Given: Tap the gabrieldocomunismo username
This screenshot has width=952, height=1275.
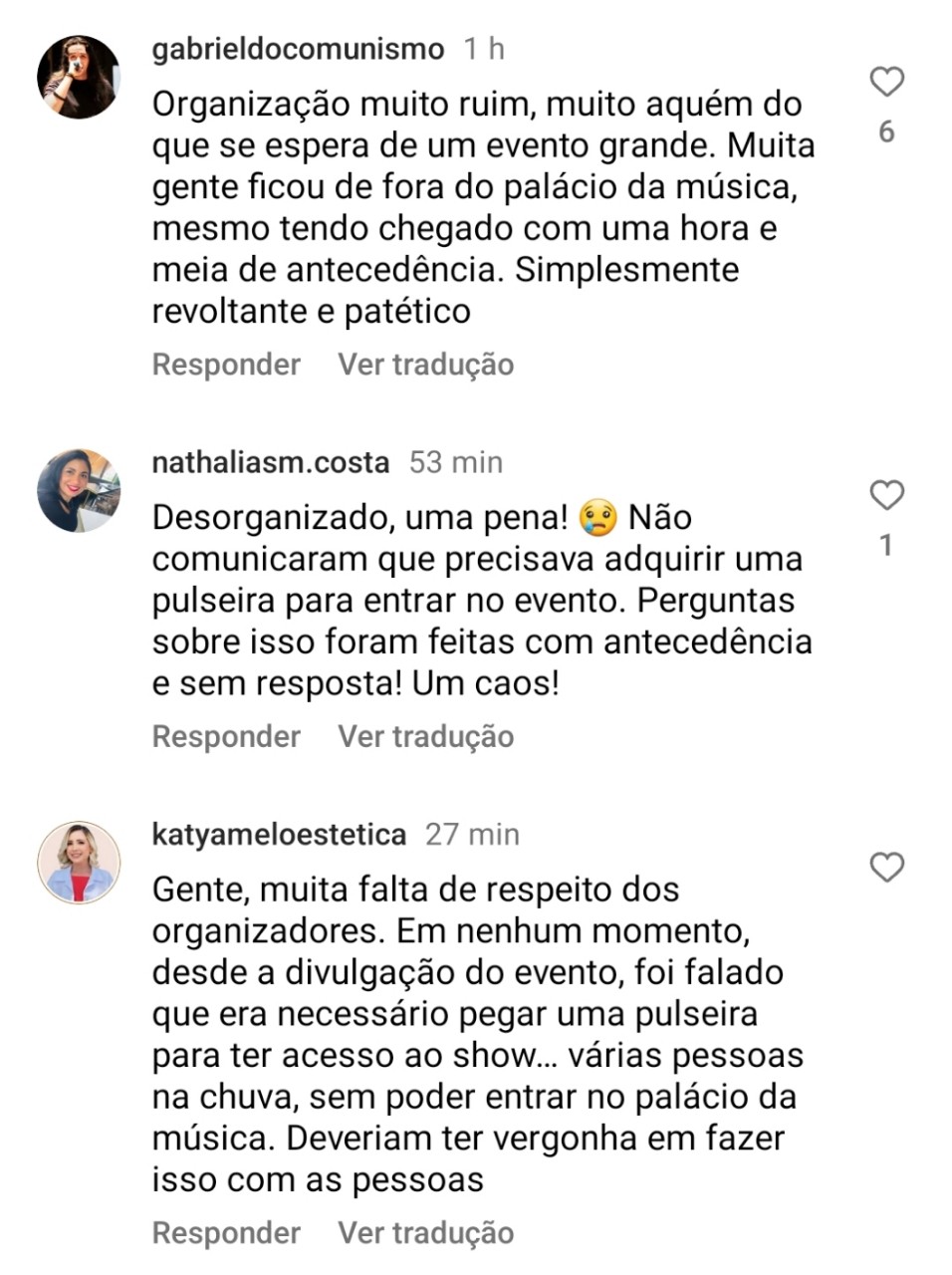Looking at the screenshot, I should click(x=298, y=49).
